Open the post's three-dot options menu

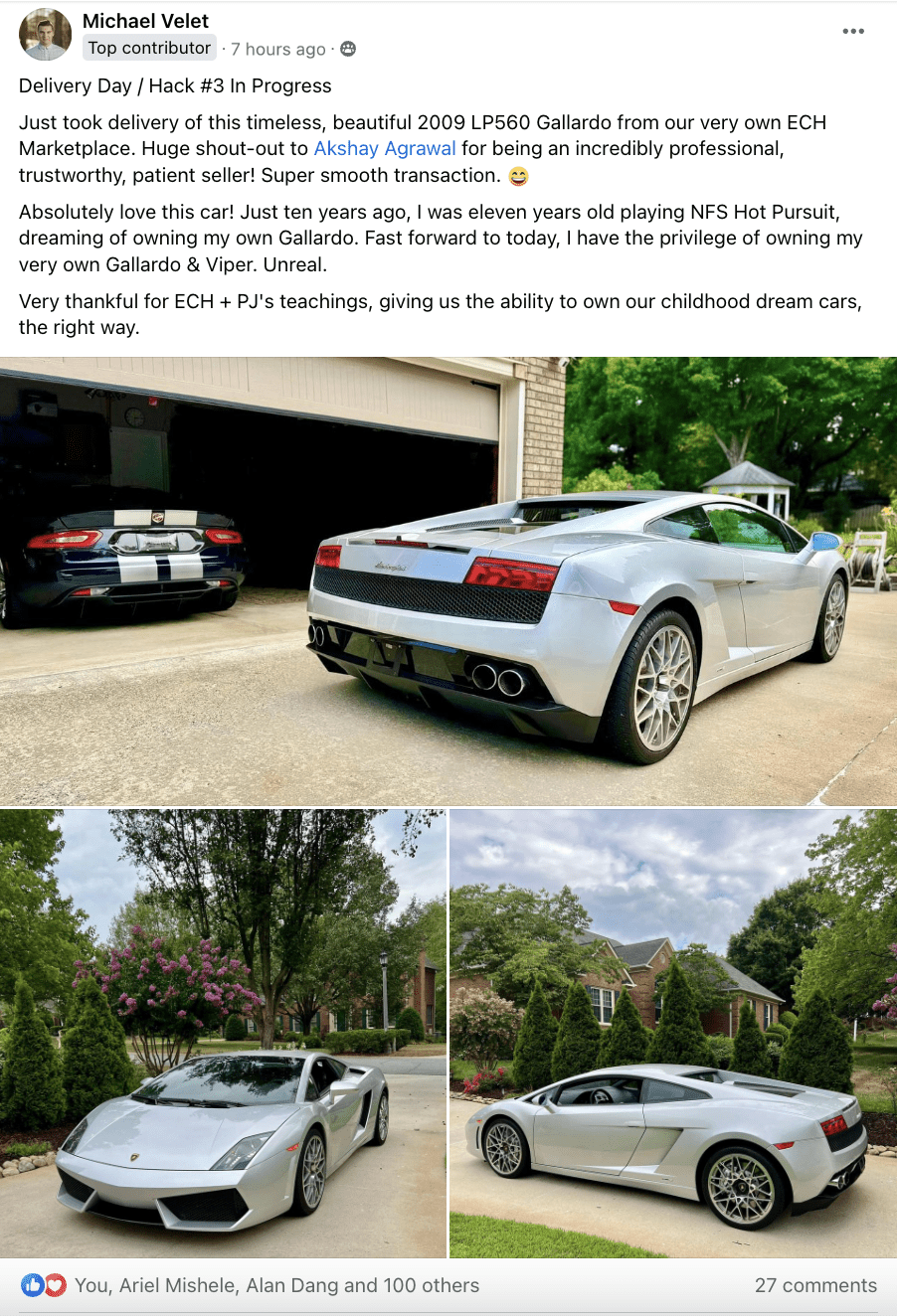coord(852,32)
